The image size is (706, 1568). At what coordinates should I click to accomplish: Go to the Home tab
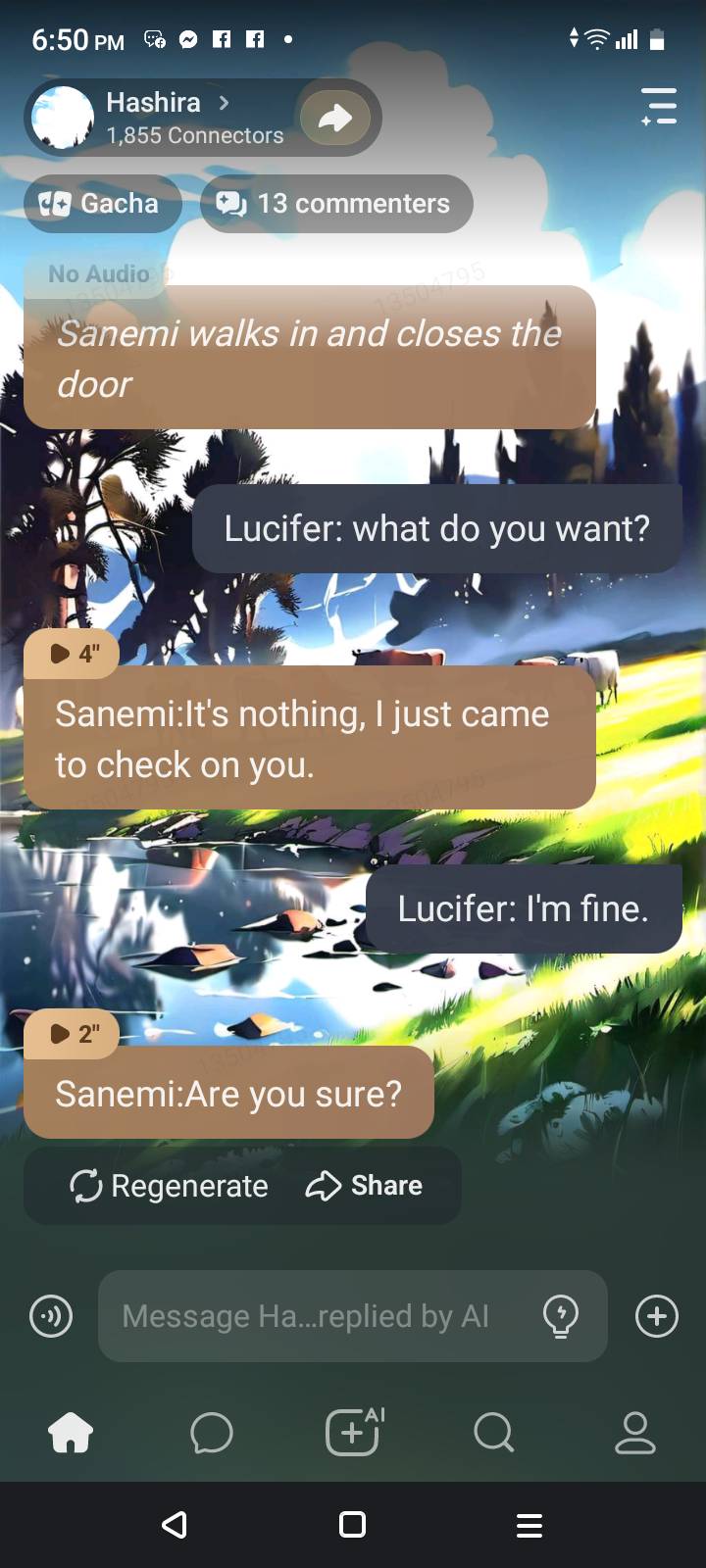pos(71,1434)
